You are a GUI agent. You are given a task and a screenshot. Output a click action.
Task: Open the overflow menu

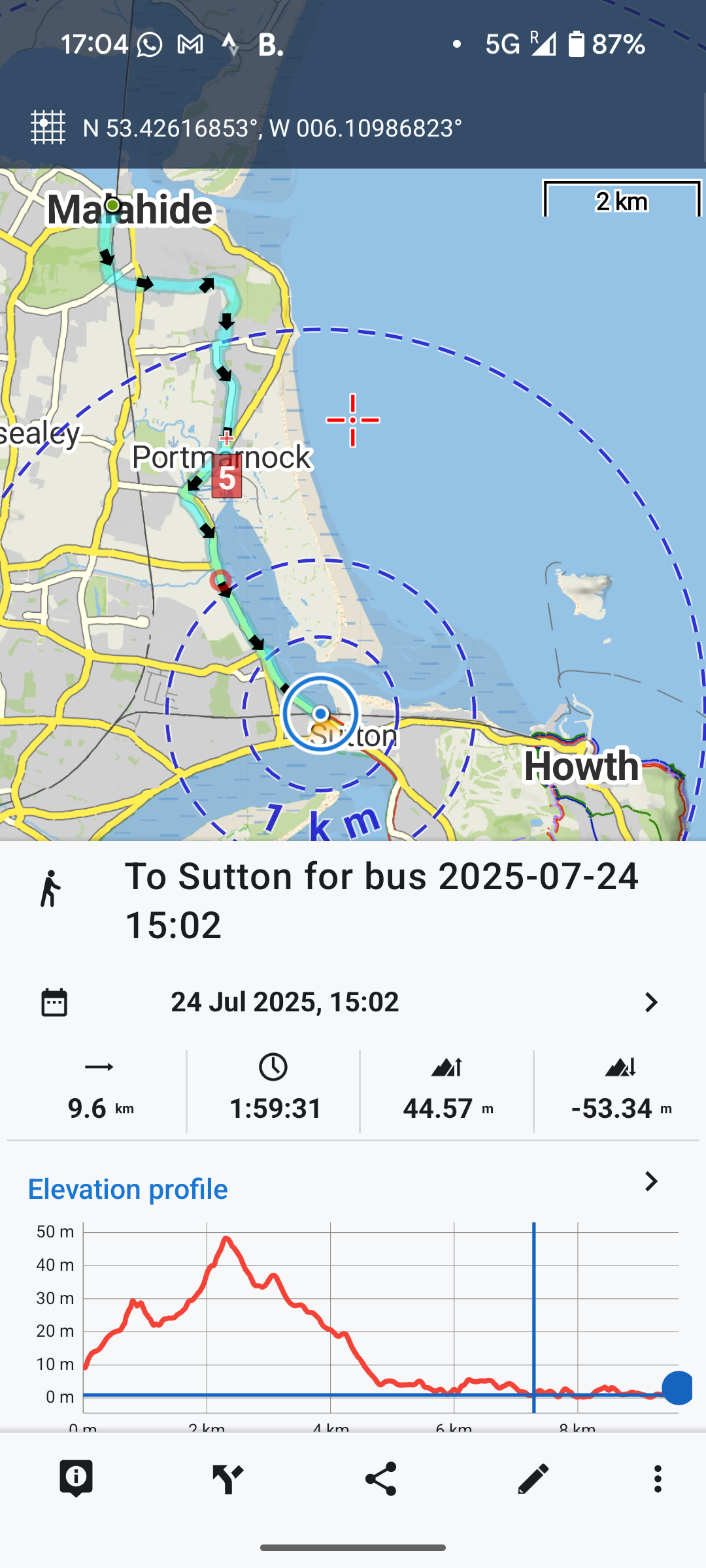click(658, 1478)
